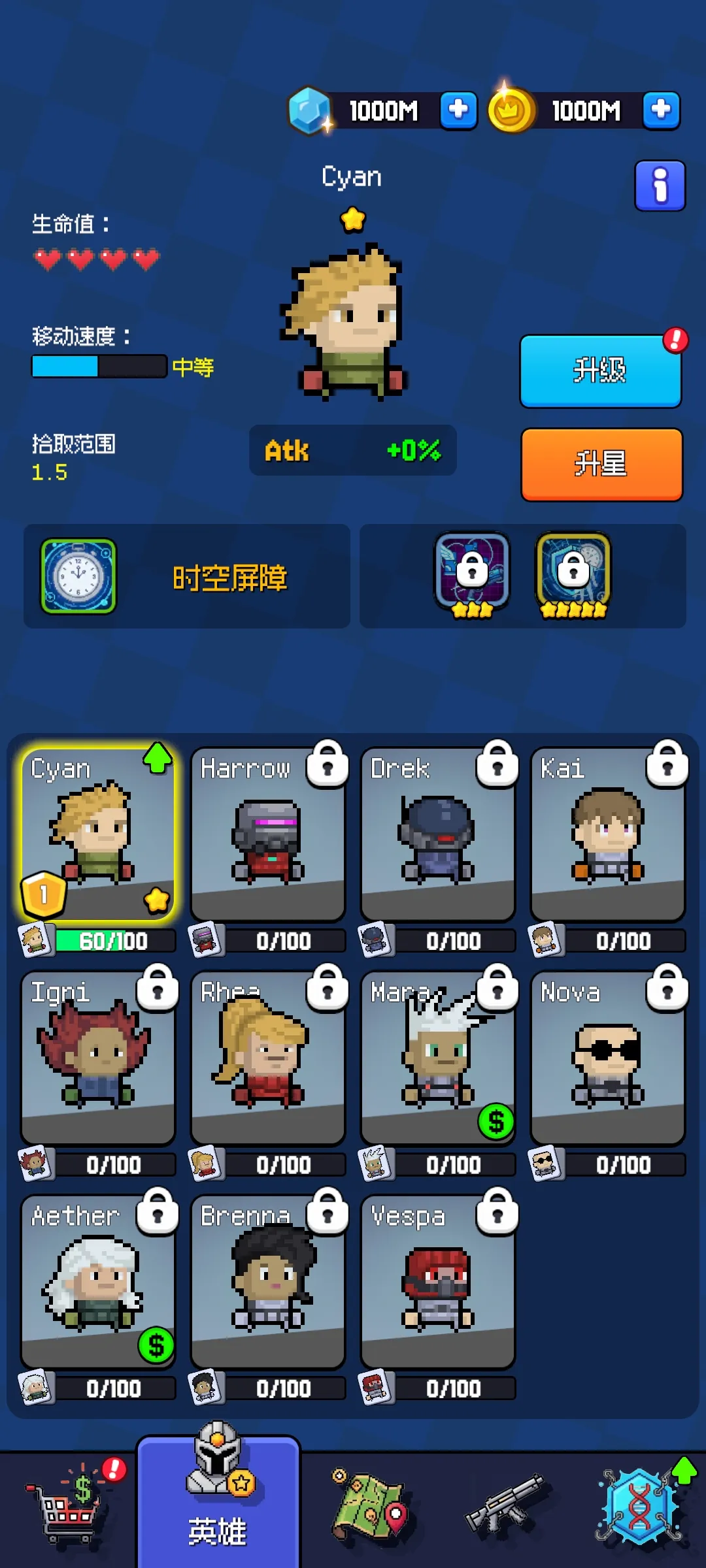Open the 时空屏障 skill card
Image resolution: width=706 pixels, height=1568 pixels.
pyautogui.click(x=187, y=577)
